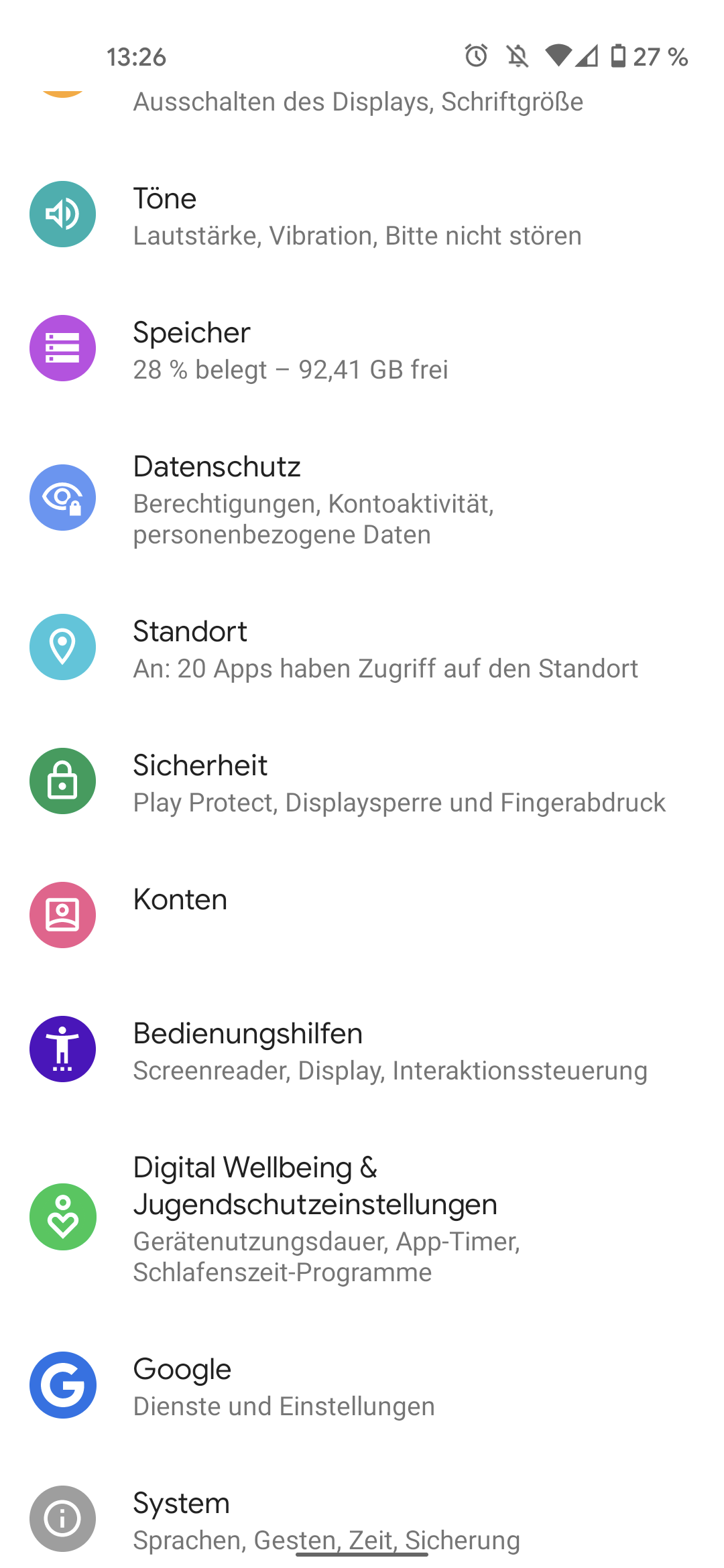Viewport: 724px width, 1568px height.
Task: Open the Töne sound icon
Action: click(62, 214)
